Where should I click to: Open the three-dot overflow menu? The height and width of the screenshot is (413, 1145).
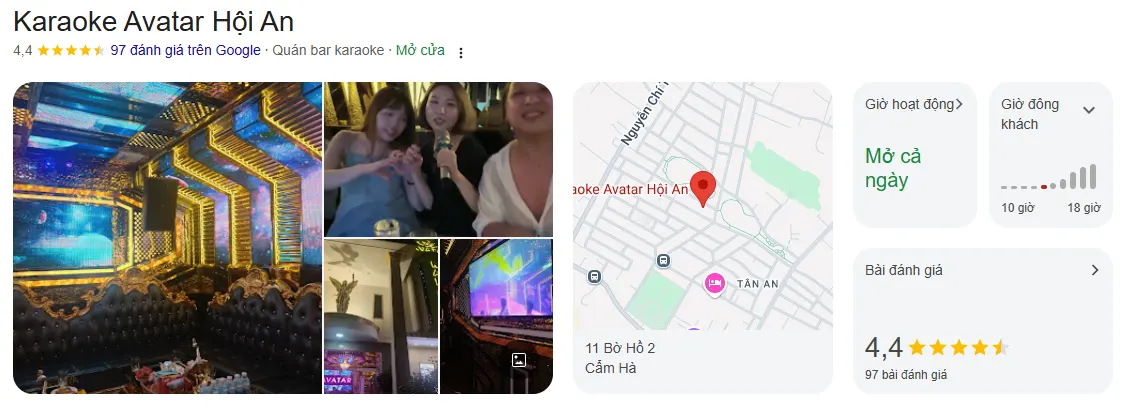click(x=460, y=52)
